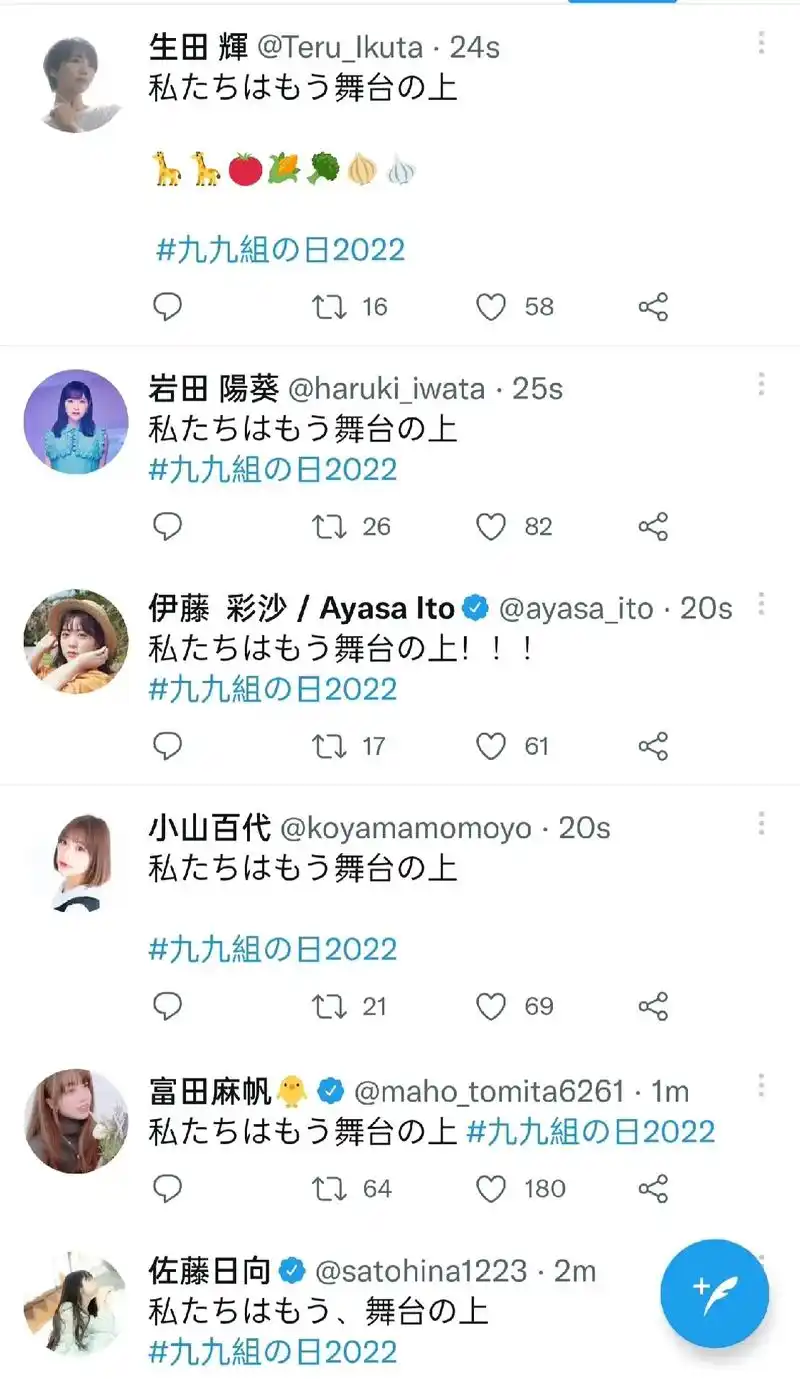Open the reply icon on 生田 輝's tweet

pyautogui.click(x=168, y=307)
